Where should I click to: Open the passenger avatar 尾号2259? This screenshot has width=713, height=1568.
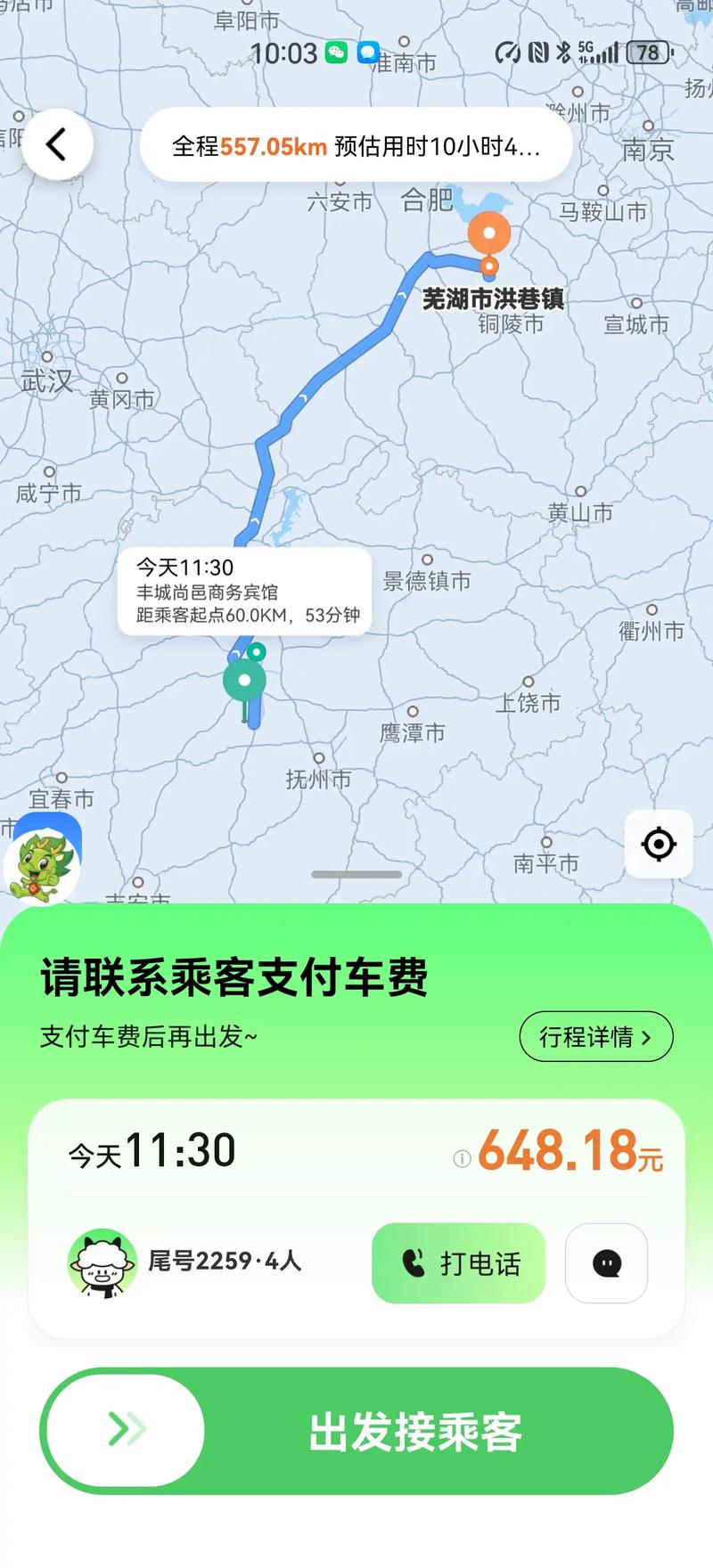[x=102, y=1262]
